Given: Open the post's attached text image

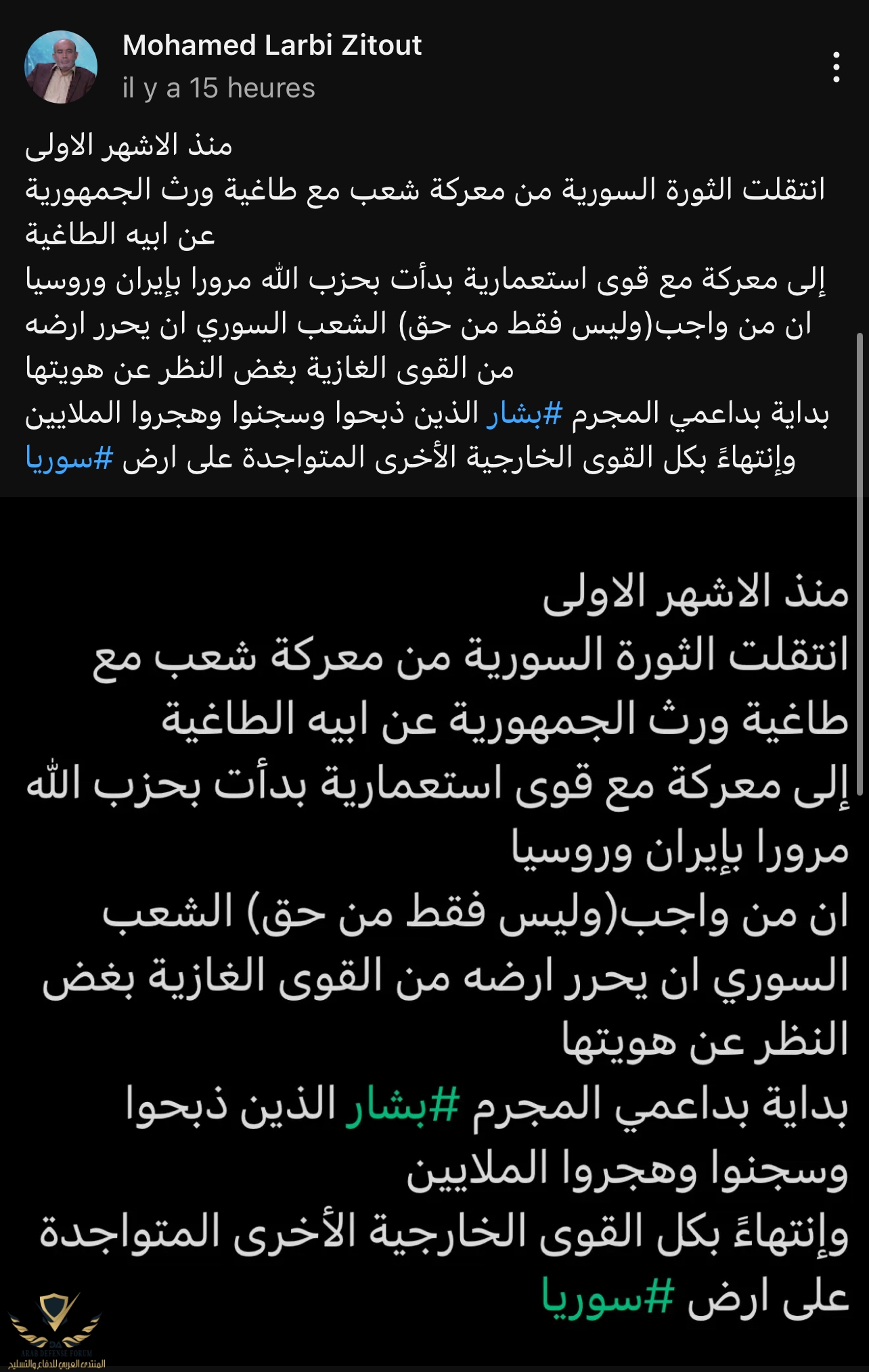Looking at the screenshot, I should tap(435, 934).
